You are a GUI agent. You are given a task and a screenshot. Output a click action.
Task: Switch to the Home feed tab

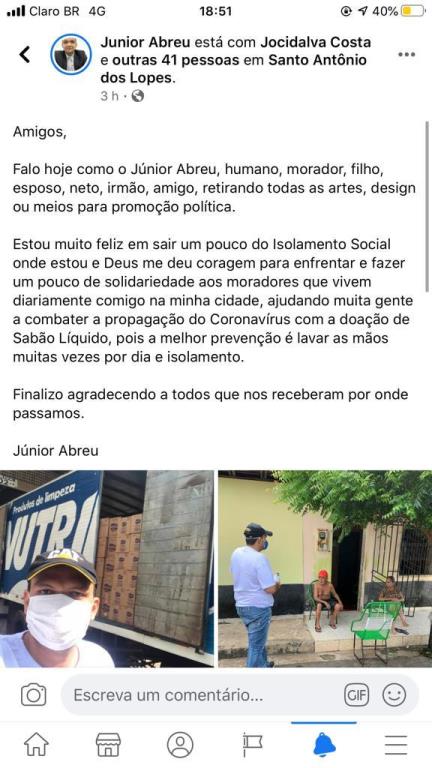(37, 745)
